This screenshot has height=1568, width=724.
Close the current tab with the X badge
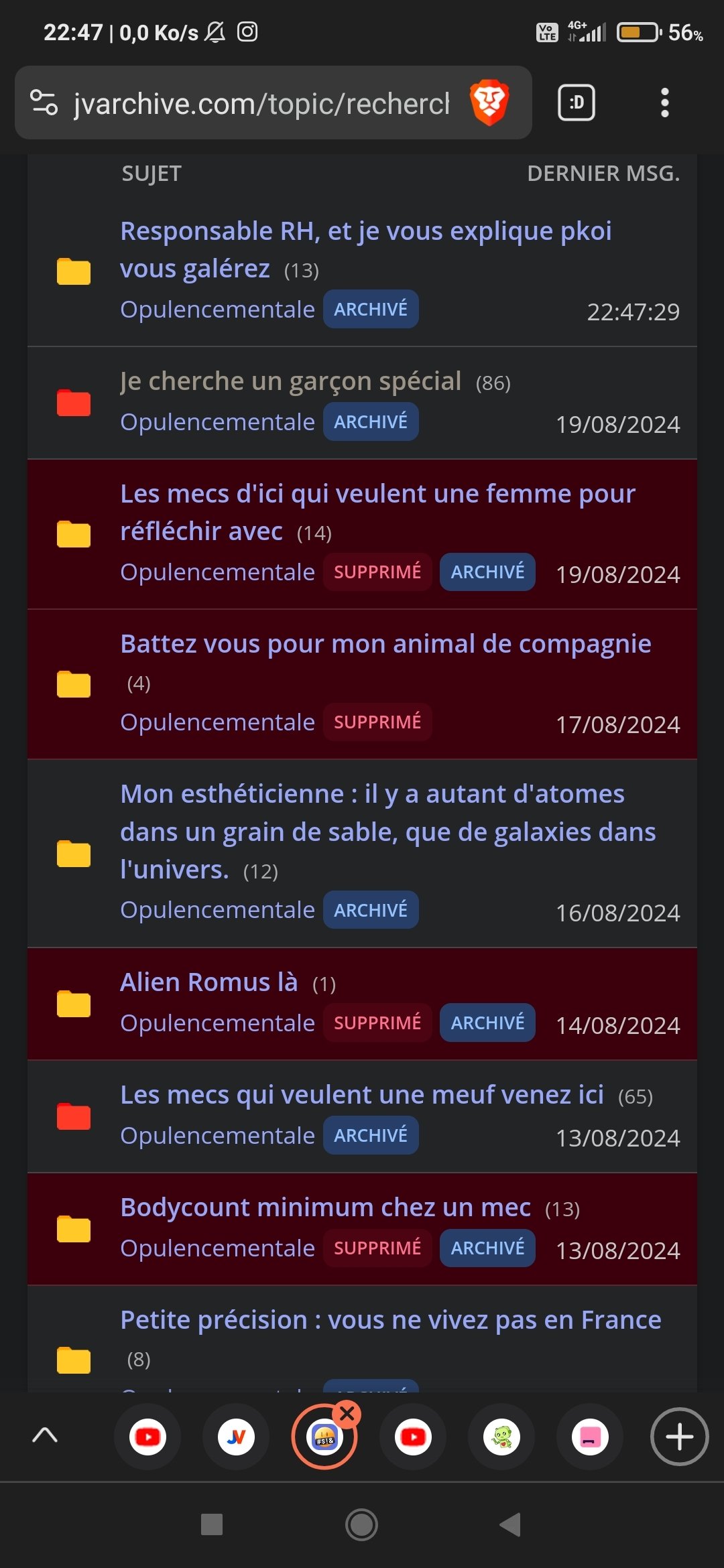tap(347, 1415)
